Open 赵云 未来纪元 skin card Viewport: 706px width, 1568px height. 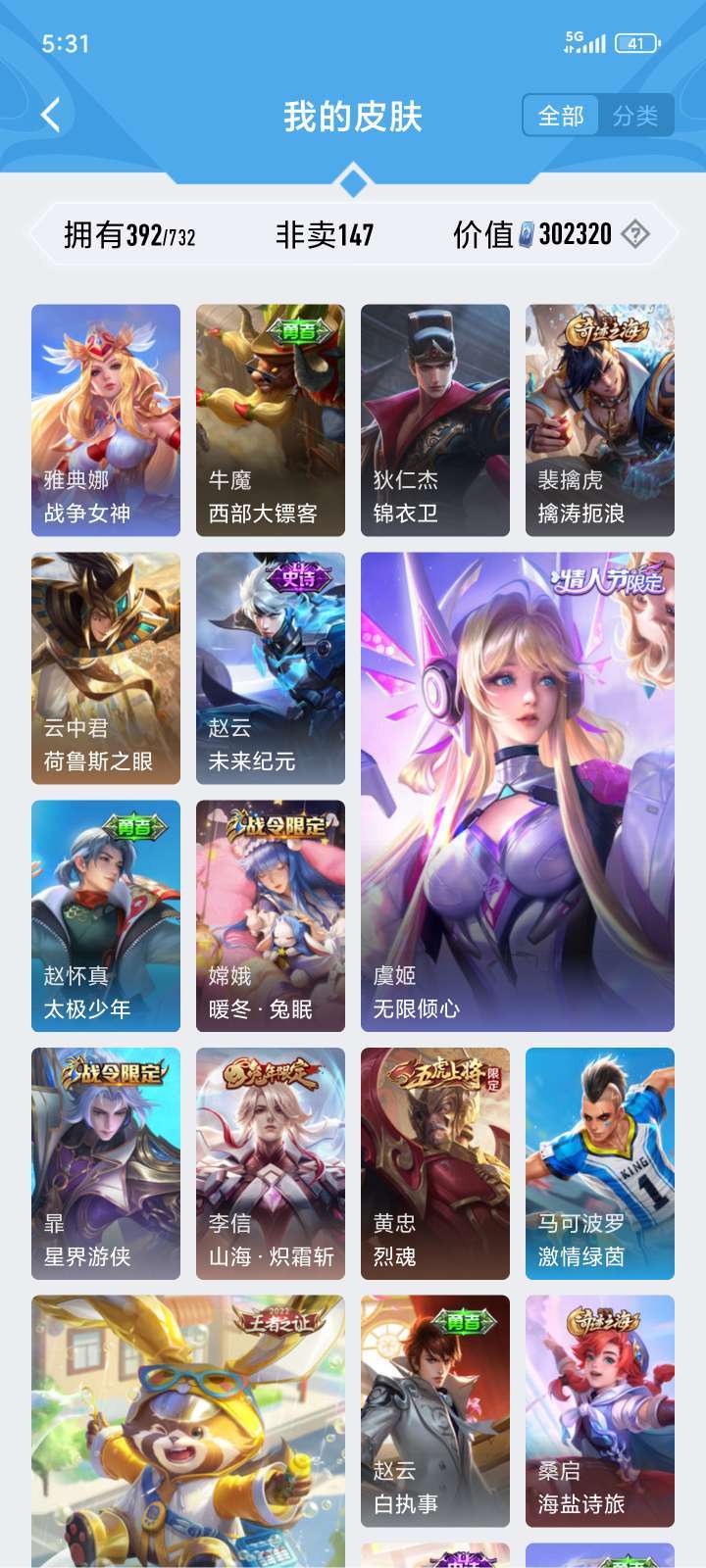pos(271,668)
